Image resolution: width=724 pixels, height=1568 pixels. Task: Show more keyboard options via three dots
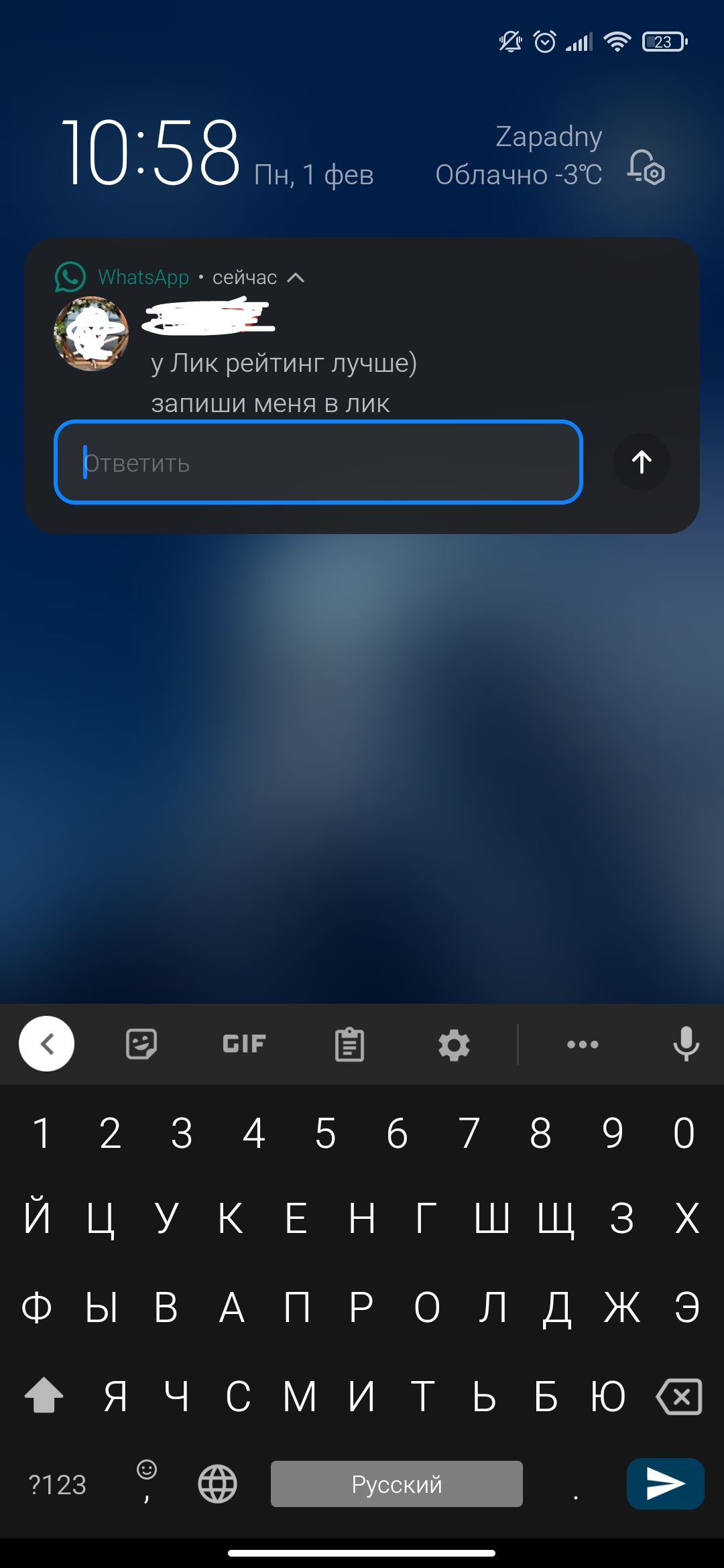pos(583,1044)
